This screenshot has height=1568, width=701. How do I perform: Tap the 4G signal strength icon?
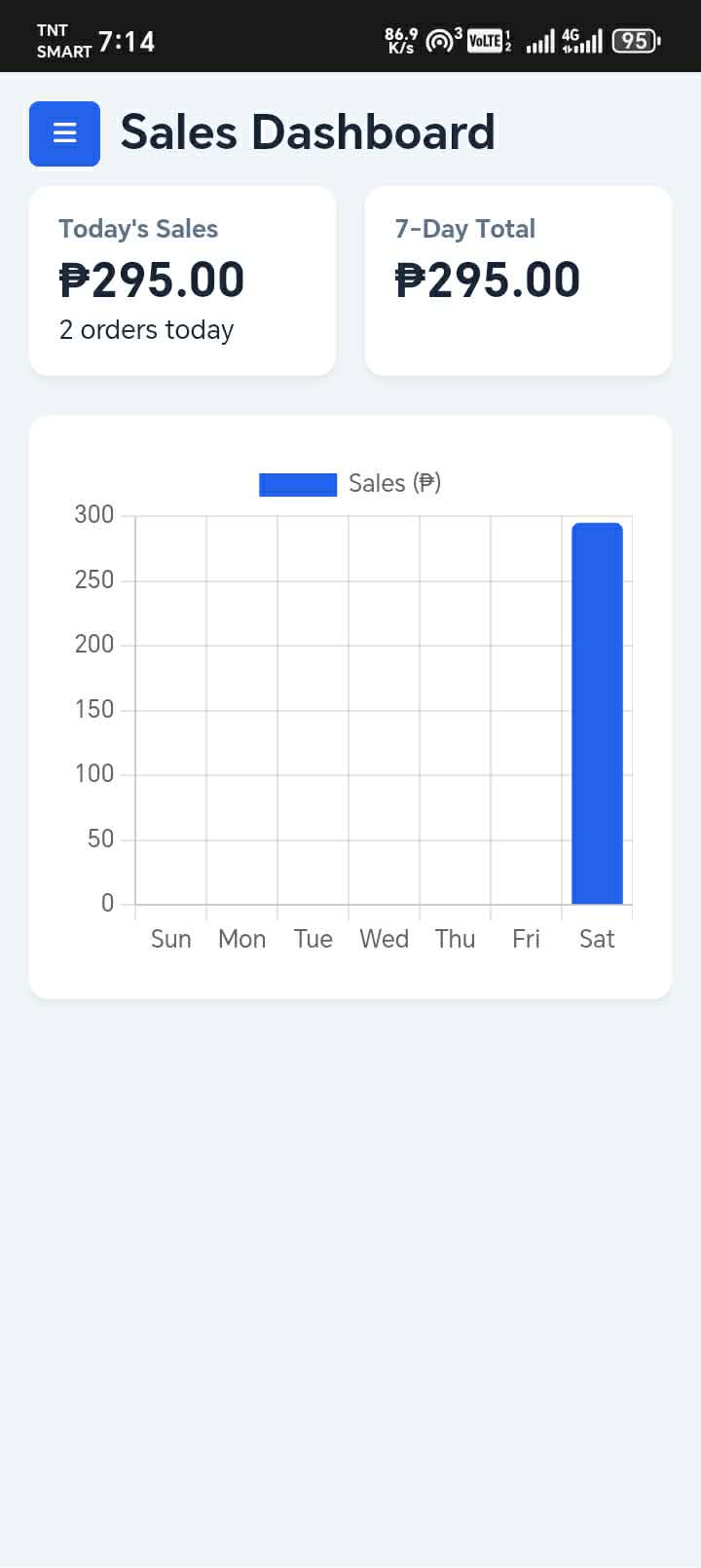point(581,40)
